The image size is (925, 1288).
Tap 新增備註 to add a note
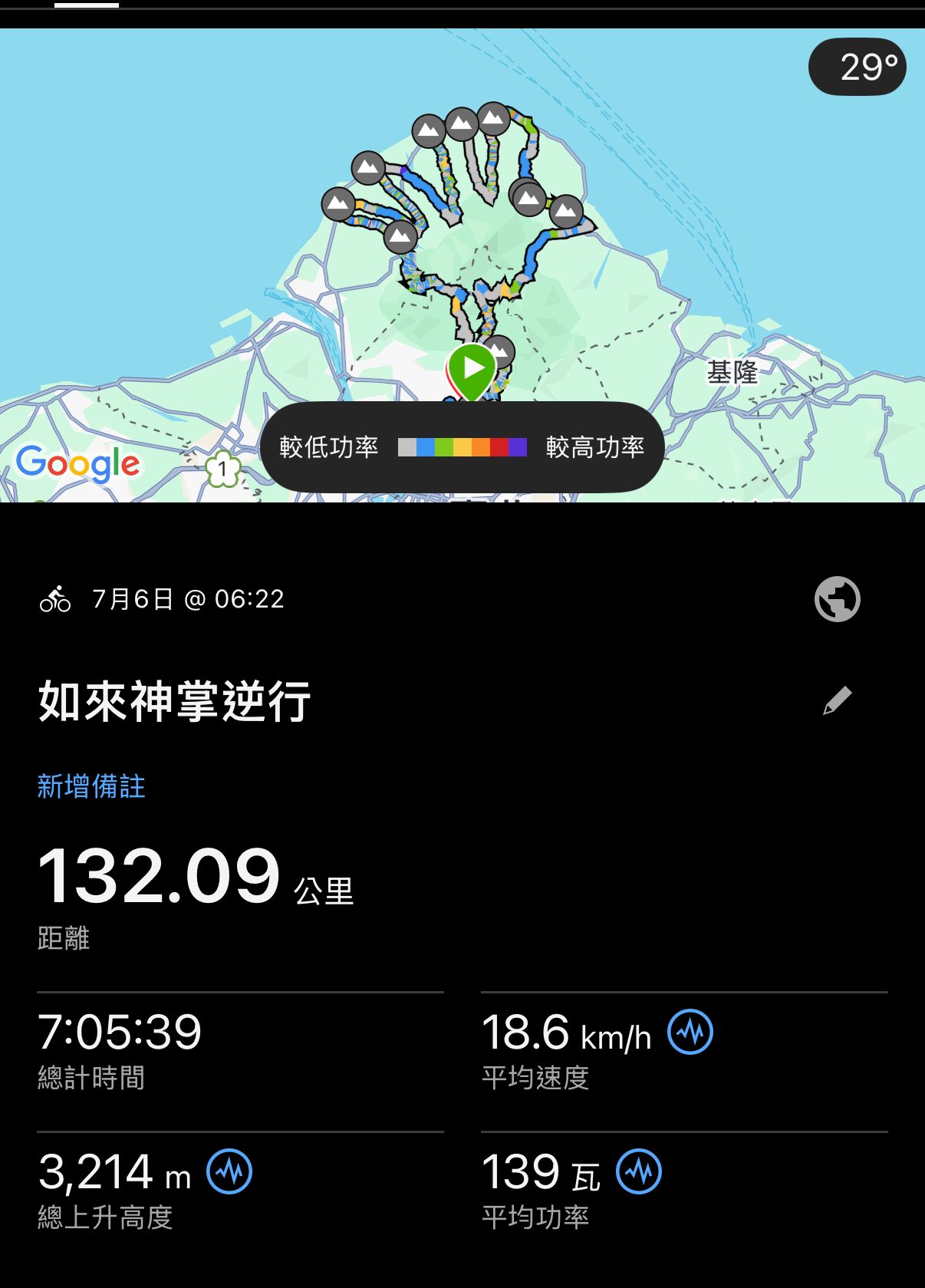pos(91,786)
